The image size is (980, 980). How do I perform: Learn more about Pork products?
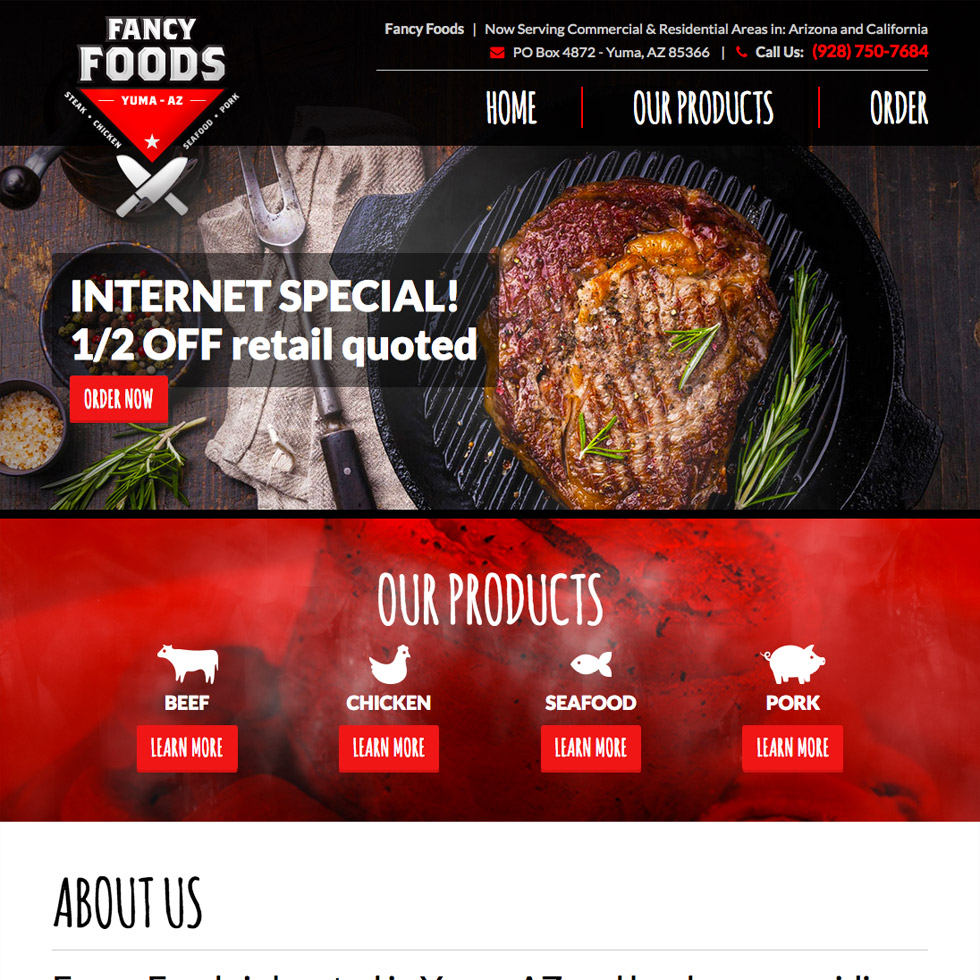pyautogui.click(x=792, y=748)
